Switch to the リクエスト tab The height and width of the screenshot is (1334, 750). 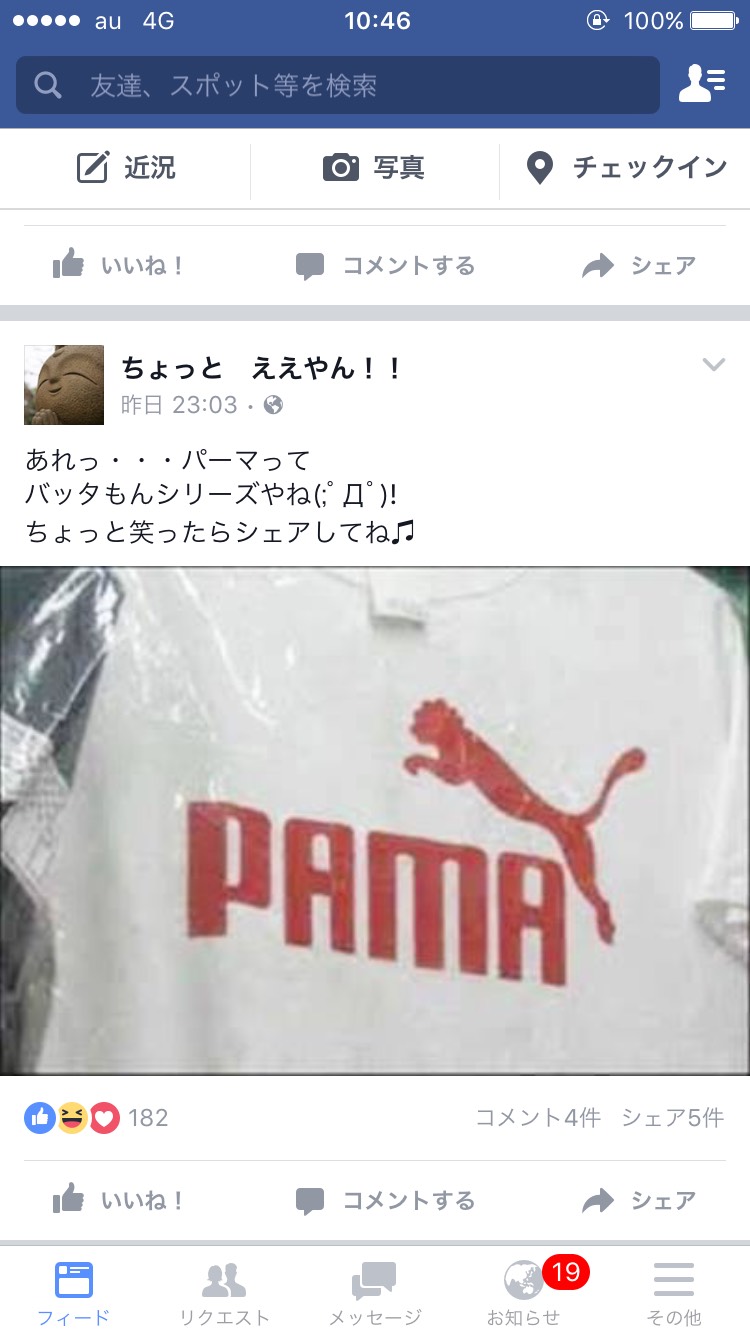click(x=224, y=1294)
